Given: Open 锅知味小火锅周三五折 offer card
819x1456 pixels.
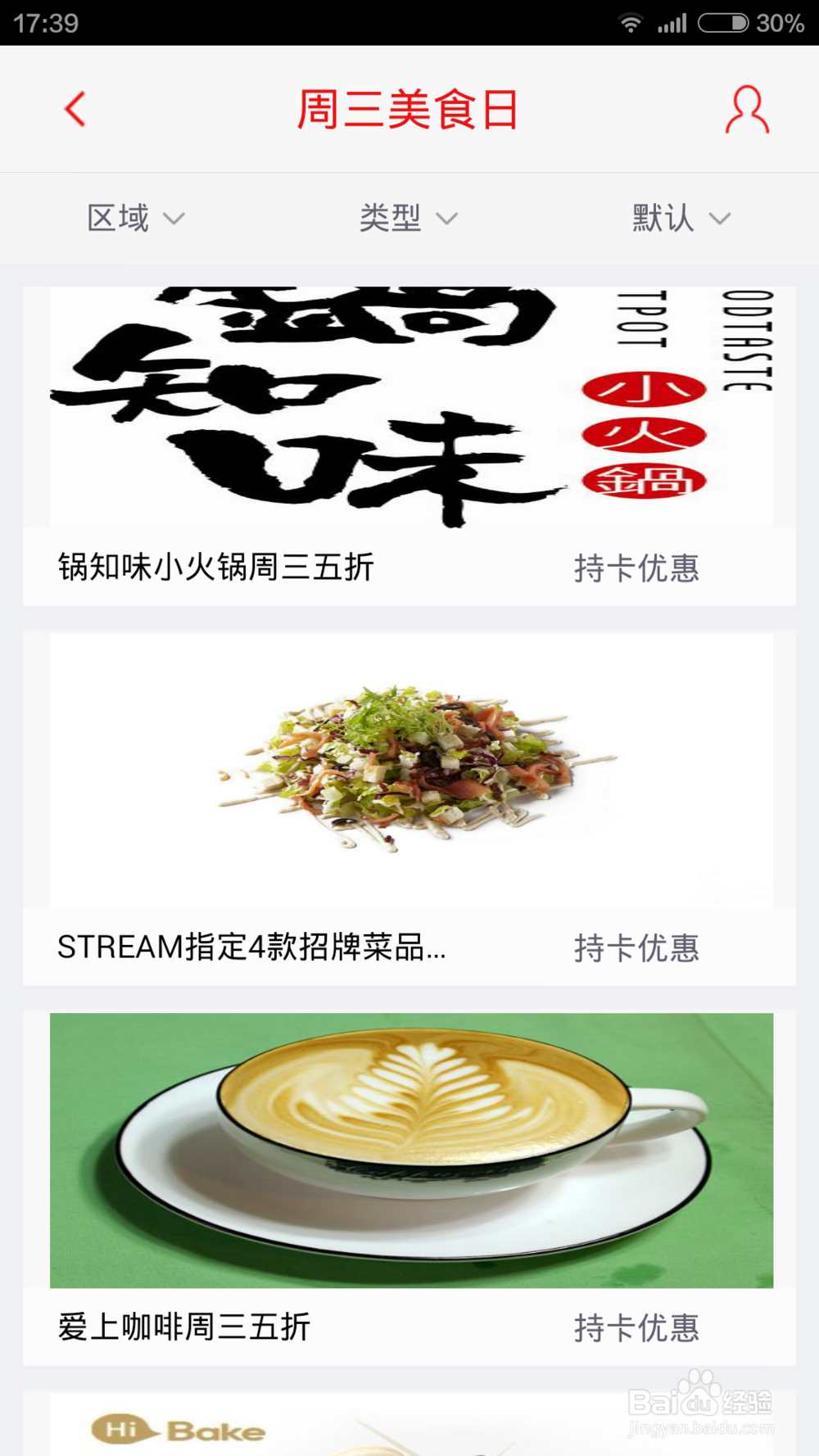Looking at the screenshot, I should (409, 446).
